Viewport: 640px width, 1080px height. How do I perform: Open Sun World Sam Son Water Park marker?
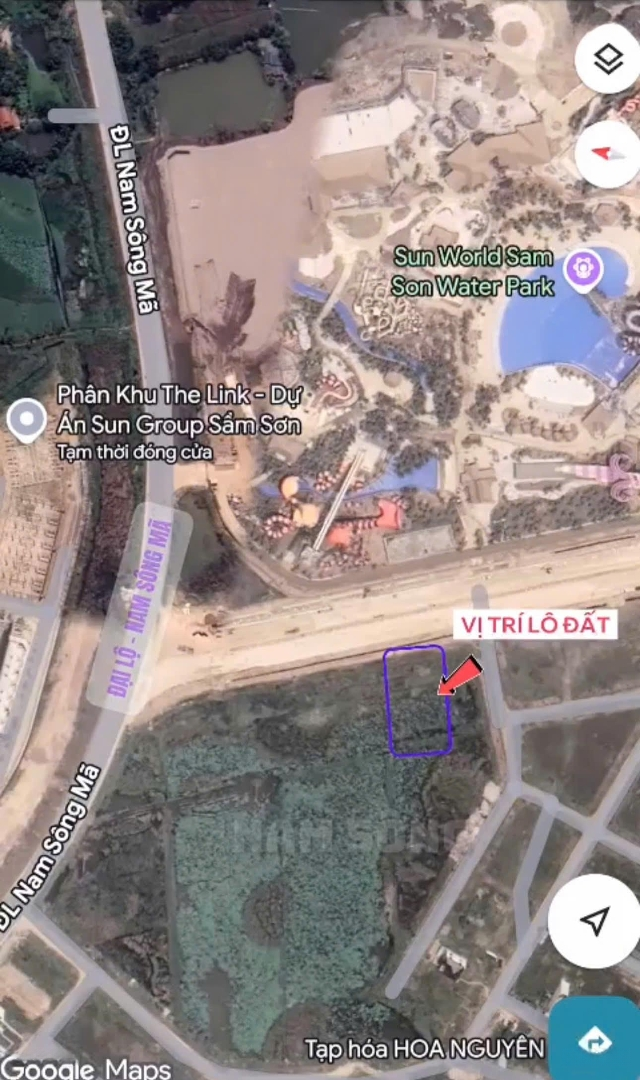pos(583,268)
